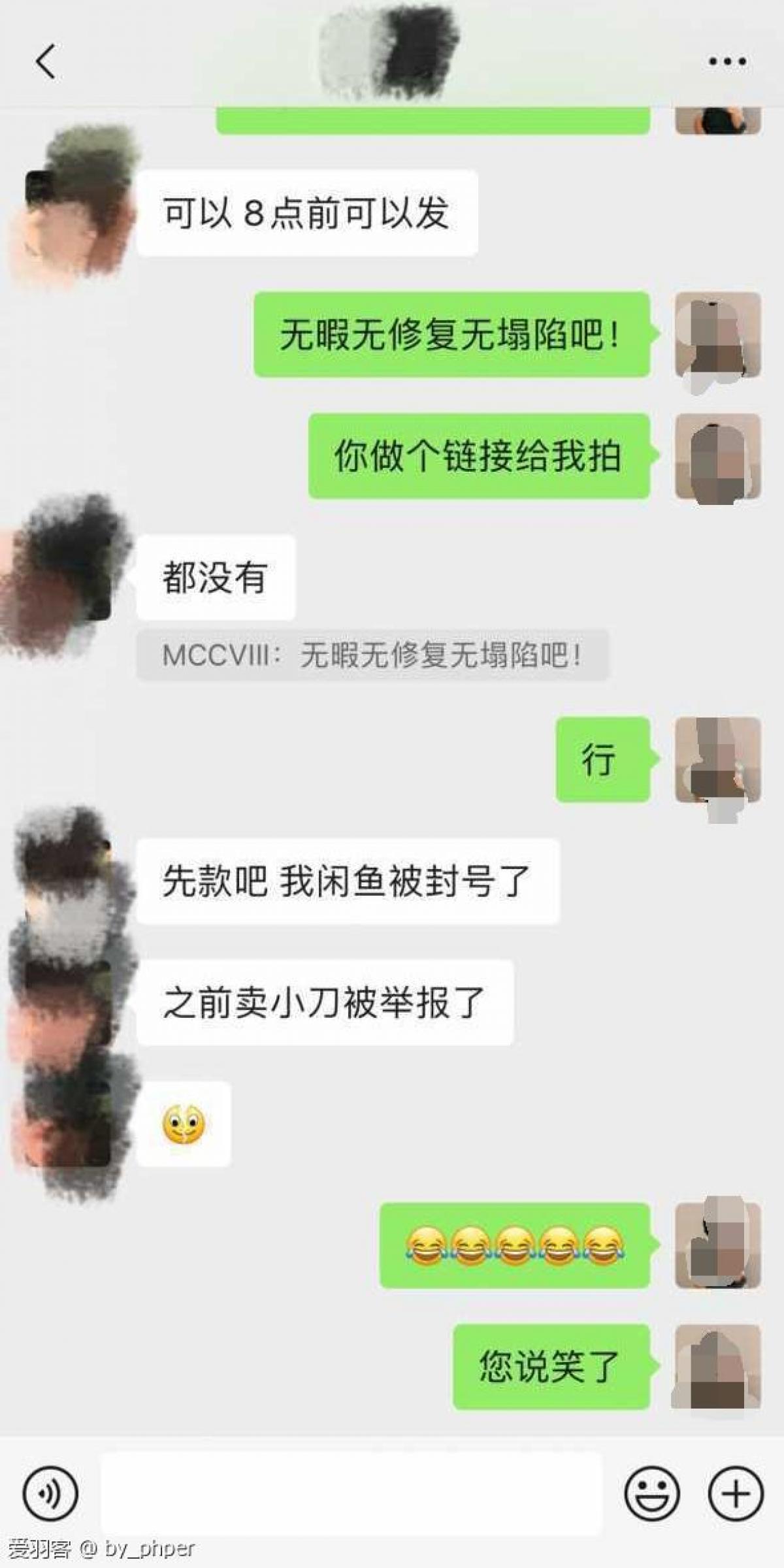Tap the quoted MCCVIII reply preview

(x=372, y=655)
